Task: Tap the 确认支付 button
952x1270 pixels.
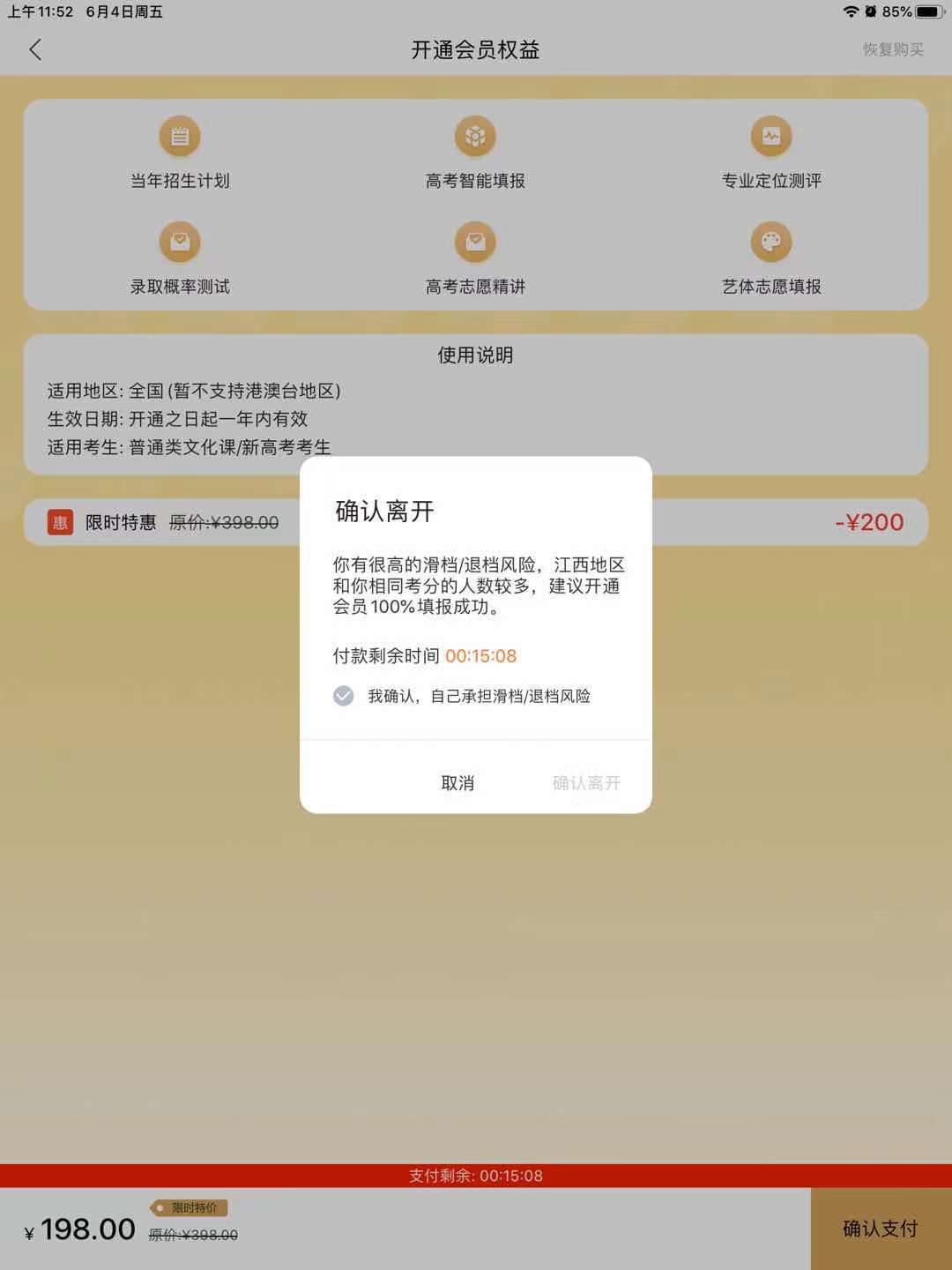Action: pyautogui.click(x=881, y=1229)
